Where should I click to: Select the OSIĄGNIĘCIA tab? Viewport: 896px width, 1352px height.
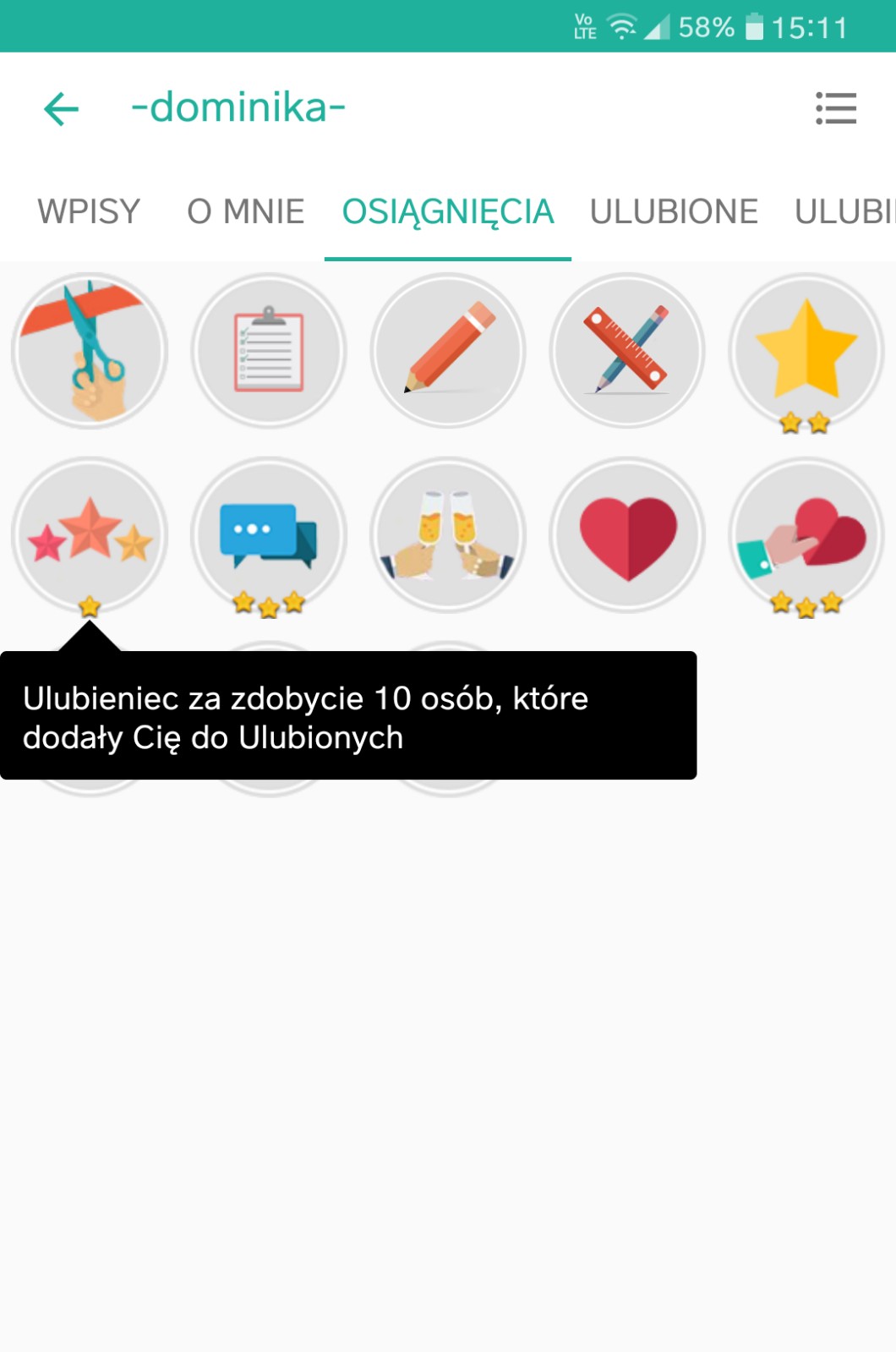(x=447, y=211)
